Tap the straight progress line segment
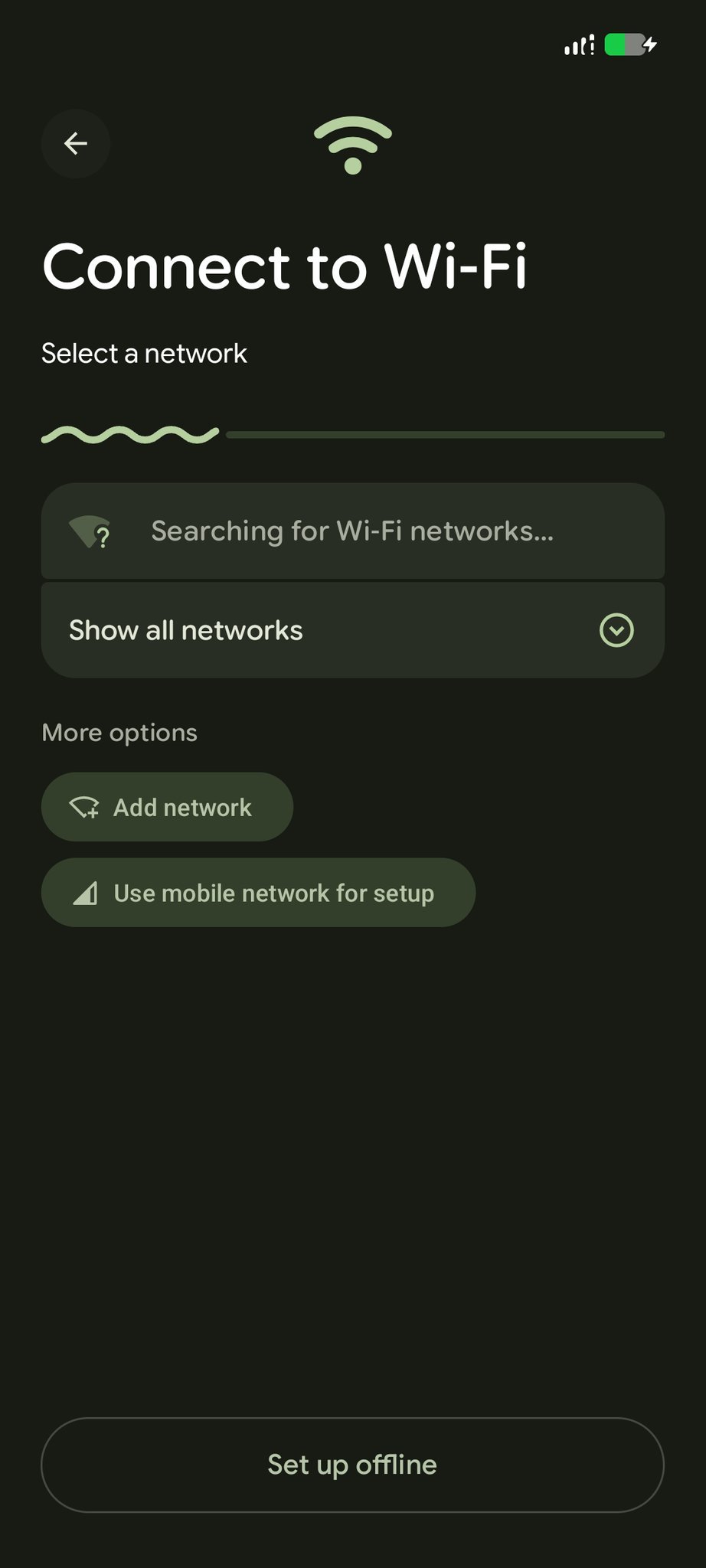 coord(444,434)
